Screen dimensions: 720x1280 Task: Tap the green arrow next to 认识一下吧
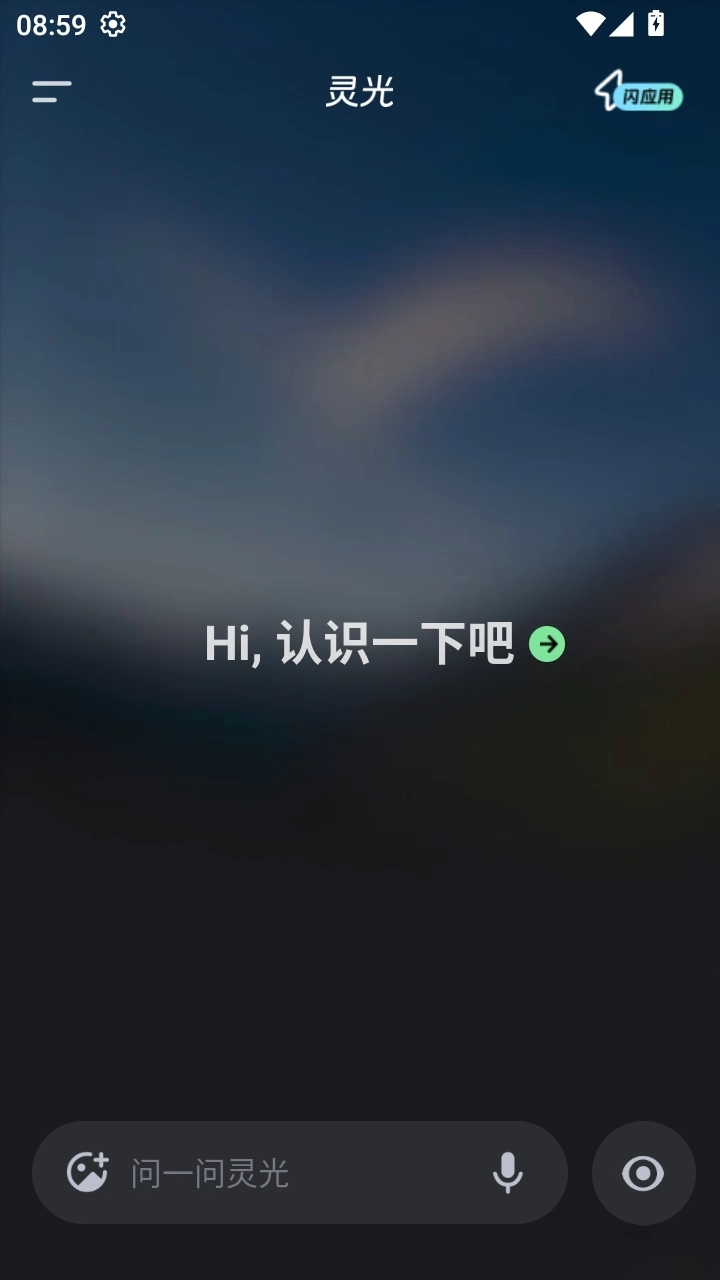548,645
